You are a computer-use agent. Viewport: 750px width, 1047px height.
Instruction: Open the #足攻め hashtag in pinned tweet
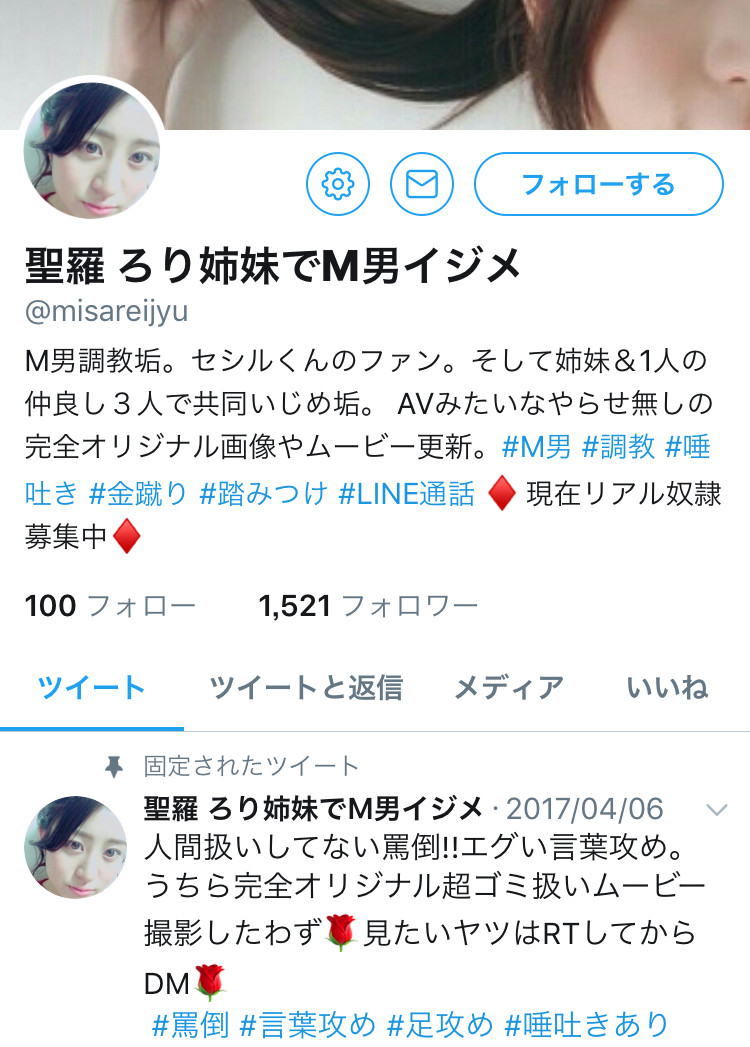click(440, 1025)
